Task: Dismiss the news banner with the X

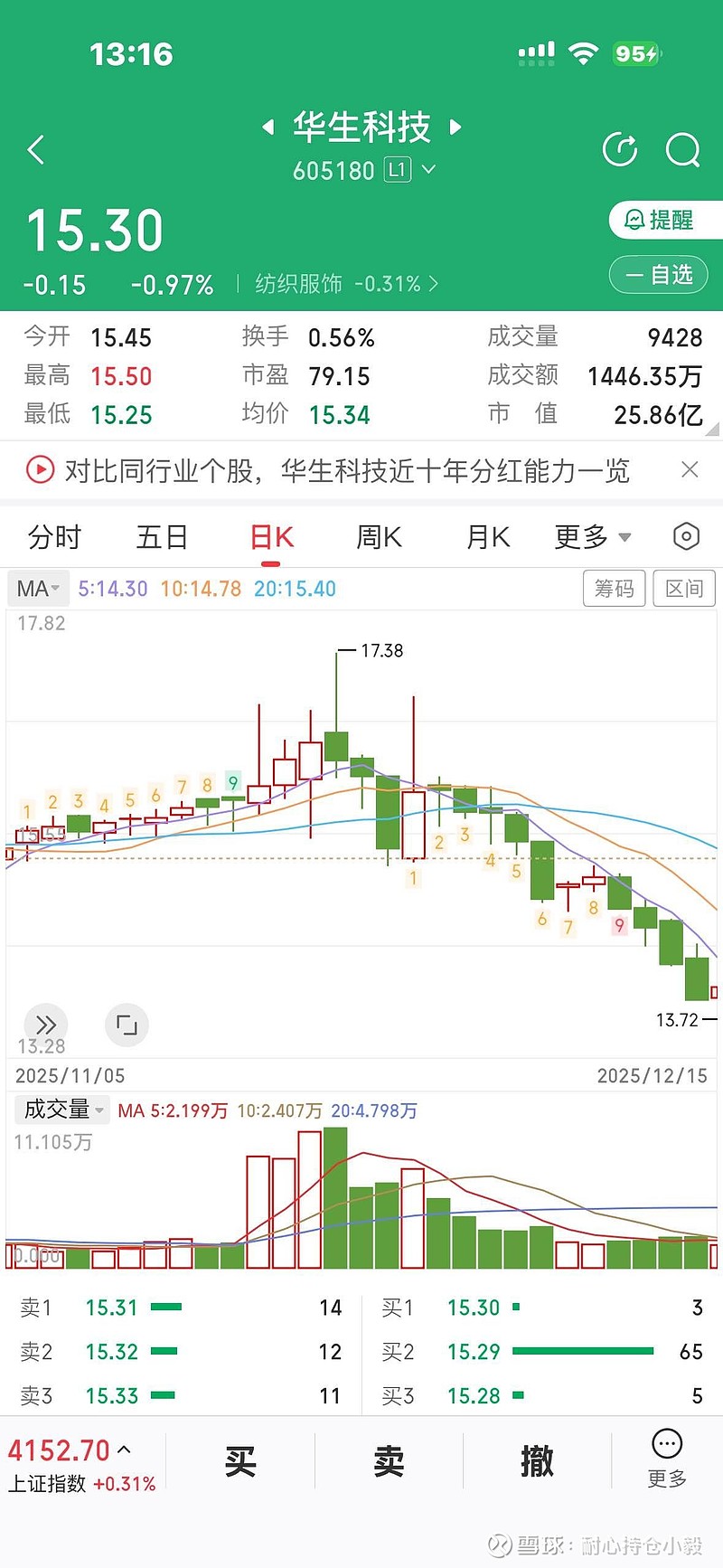Action: click(690, 470)
